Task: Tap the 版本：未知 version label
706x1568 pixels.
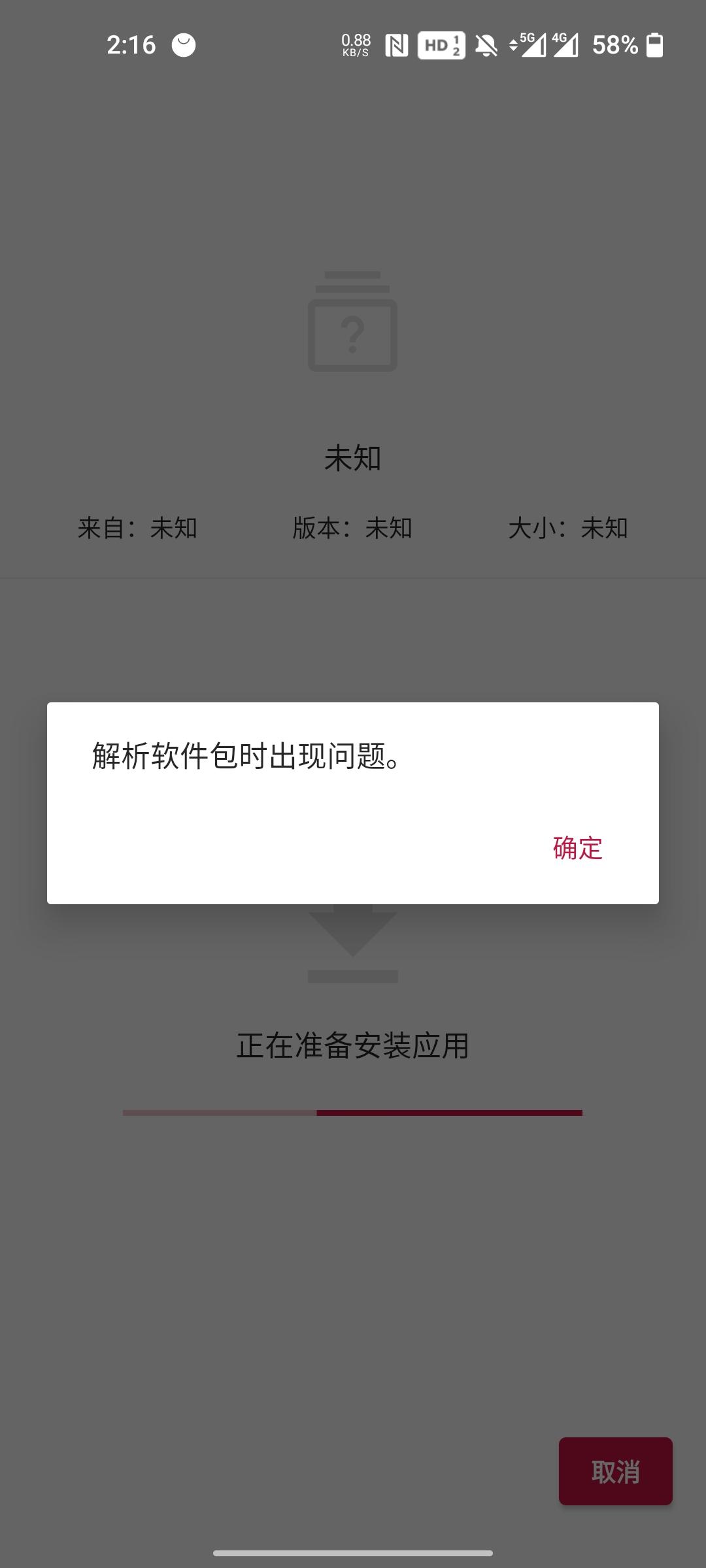Action: tap(352, 529)
